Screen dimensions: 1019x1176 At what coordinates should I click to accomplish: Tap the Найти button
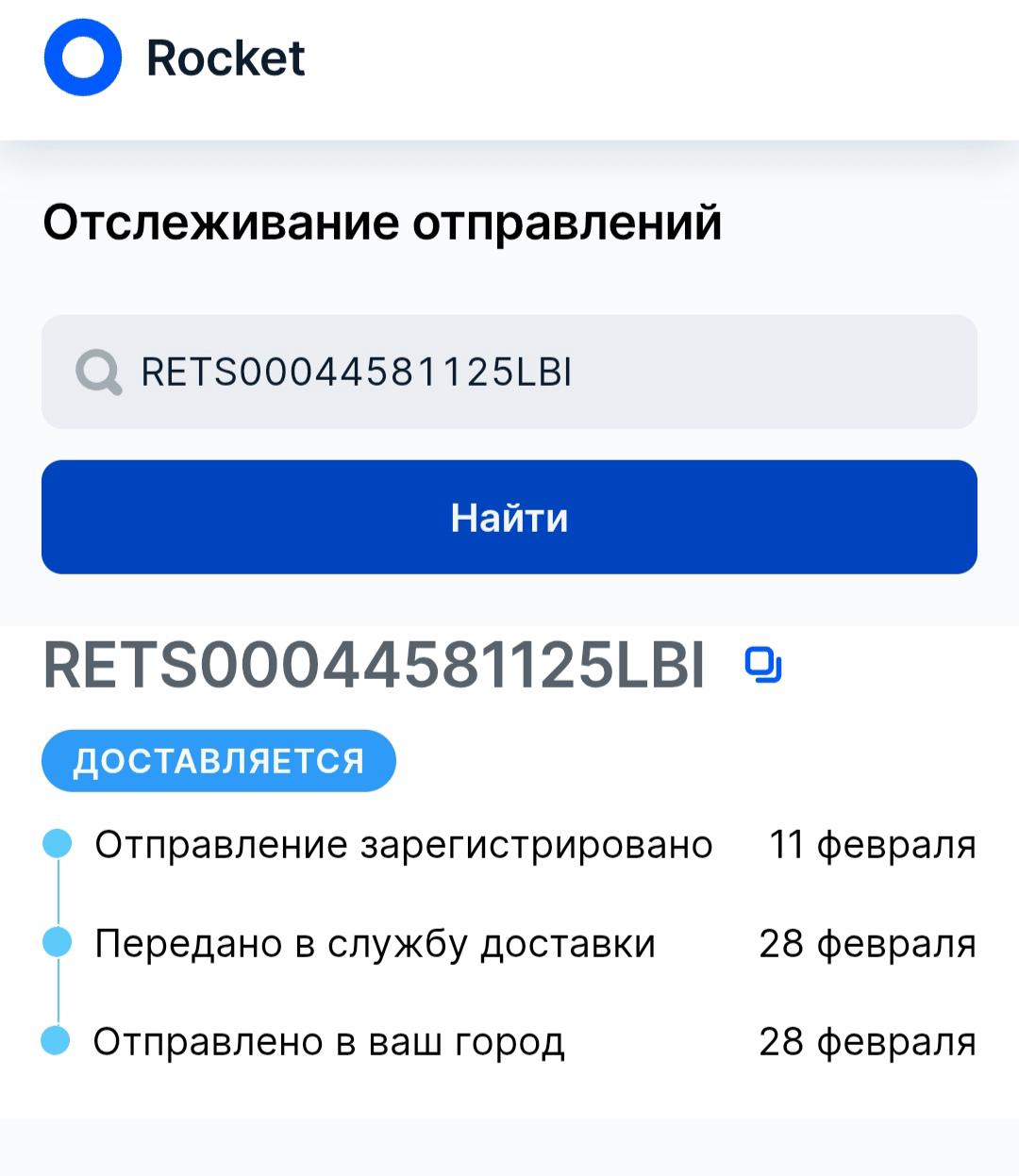click(x=509, y=517)
